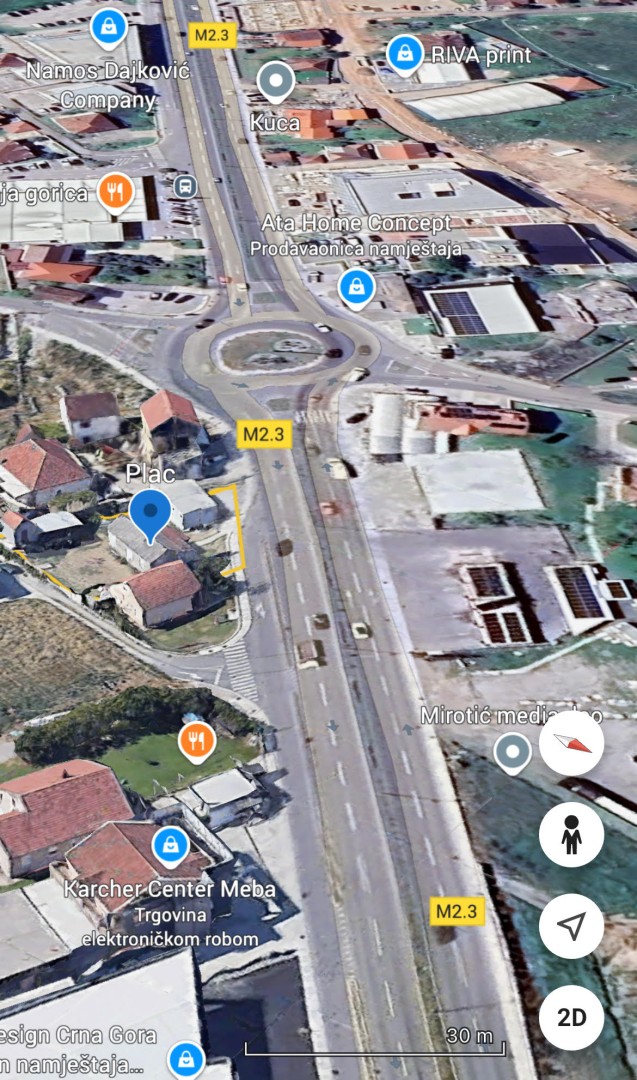Screen dimensions: 637x1080
Task: Reset orientation with the compass
Action: click(x=571, y=743)
